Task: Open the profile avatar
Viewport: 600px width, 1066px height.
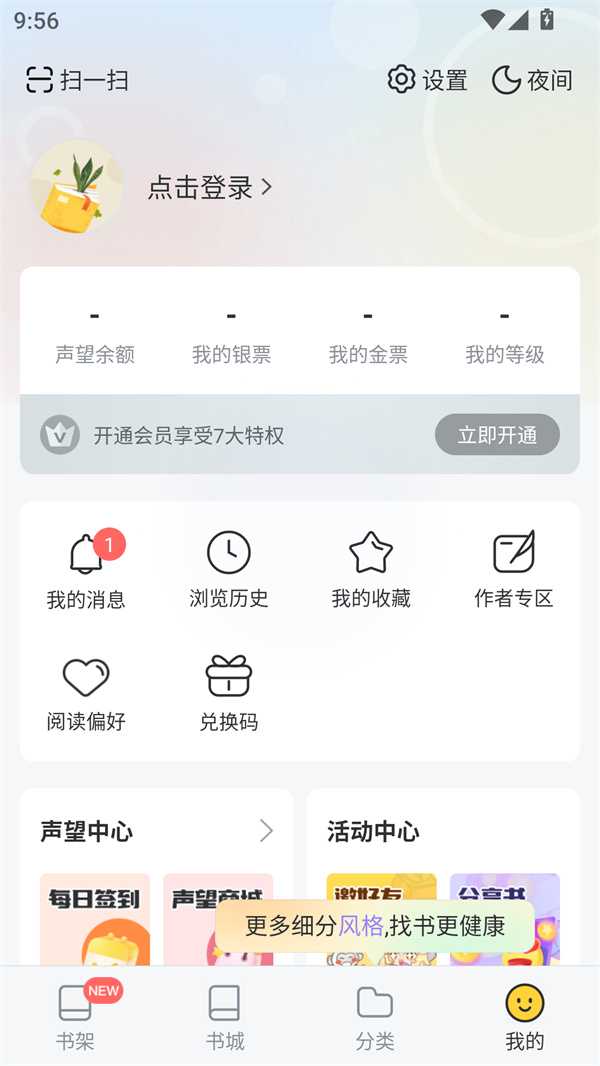Action: 77,187
